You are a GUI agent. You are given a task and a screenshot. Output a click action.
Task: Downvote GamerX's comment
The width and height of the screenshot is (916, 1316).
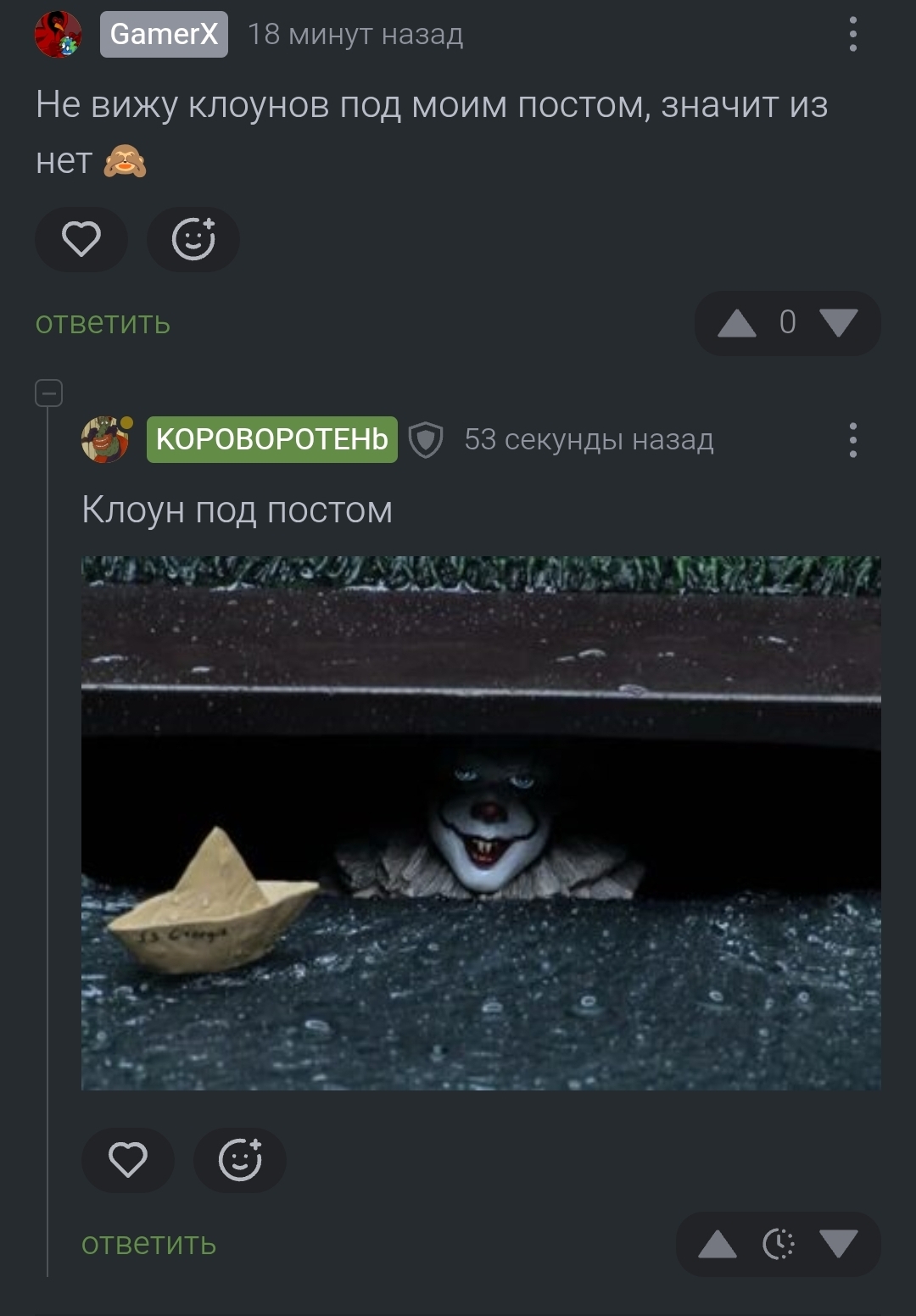839,323
